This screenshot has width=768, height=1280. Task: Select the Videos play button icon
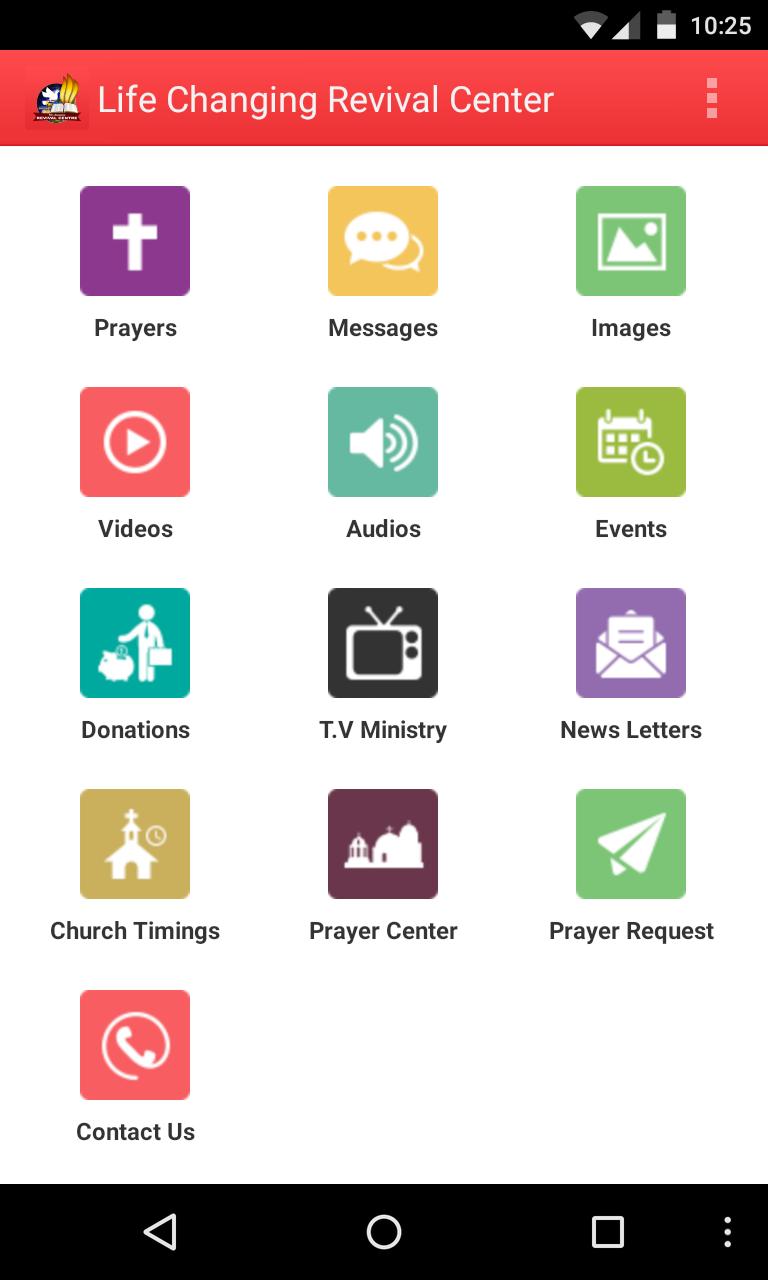(135, 441)
